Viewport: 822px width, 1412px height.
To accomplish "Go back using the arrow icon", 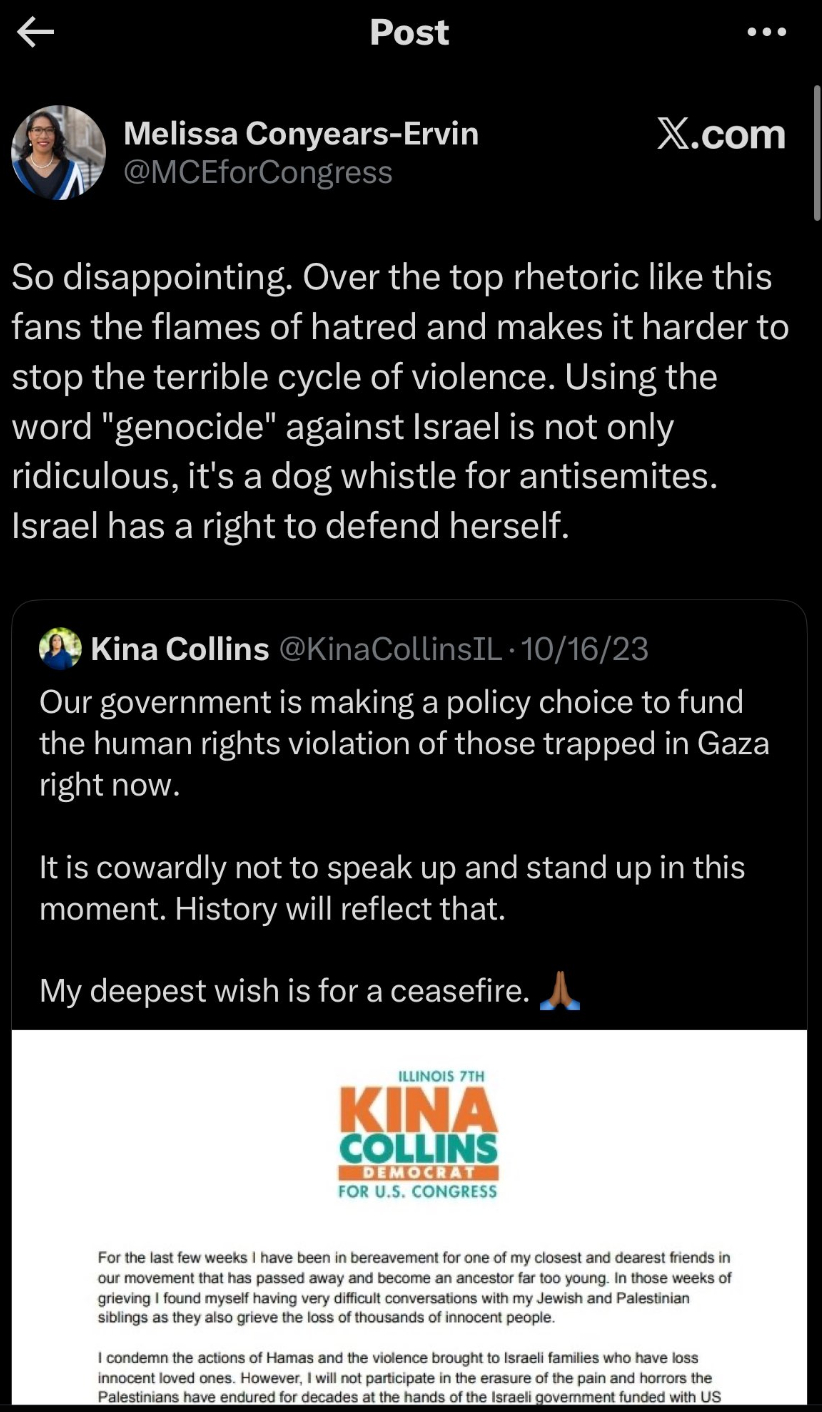I will click(x=35, y=33).
